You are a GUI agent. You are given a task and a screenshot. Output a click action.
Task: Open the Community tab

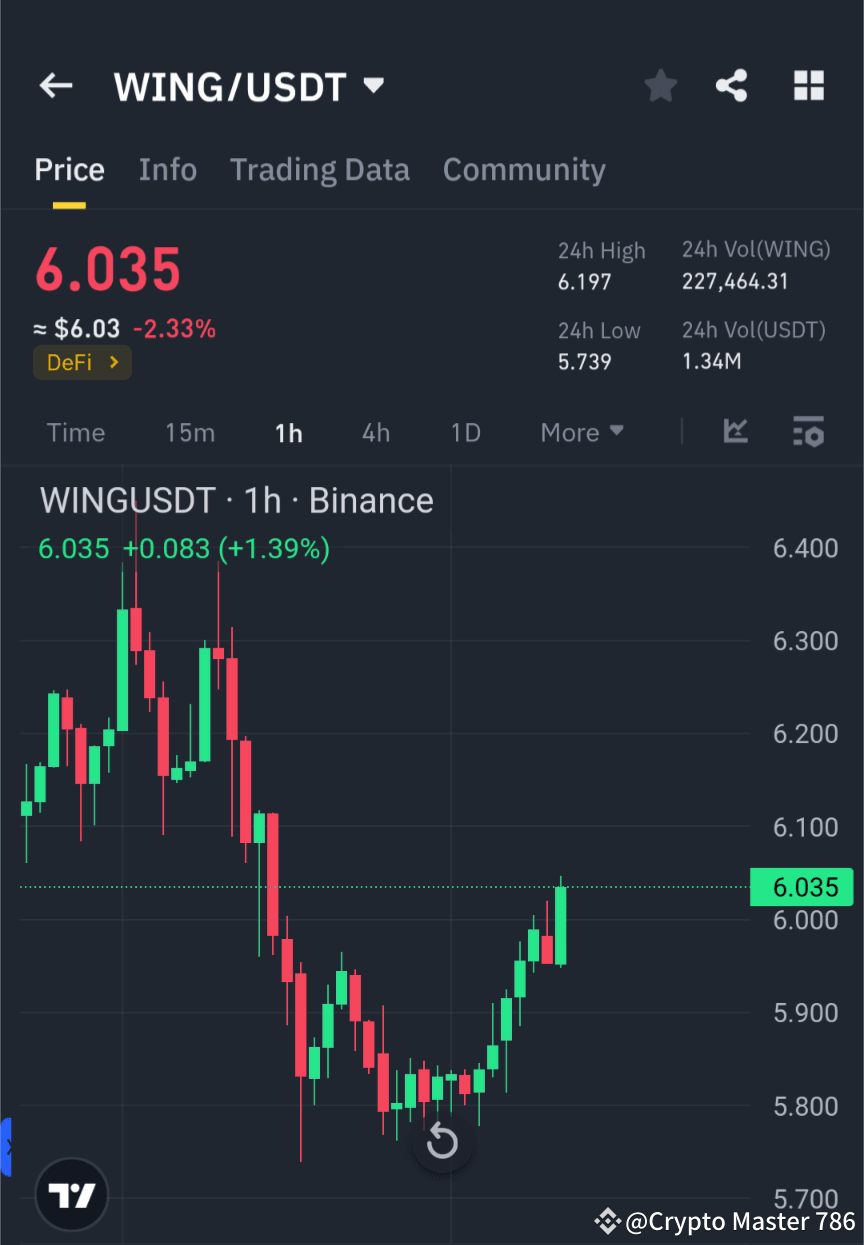[524, 169]
